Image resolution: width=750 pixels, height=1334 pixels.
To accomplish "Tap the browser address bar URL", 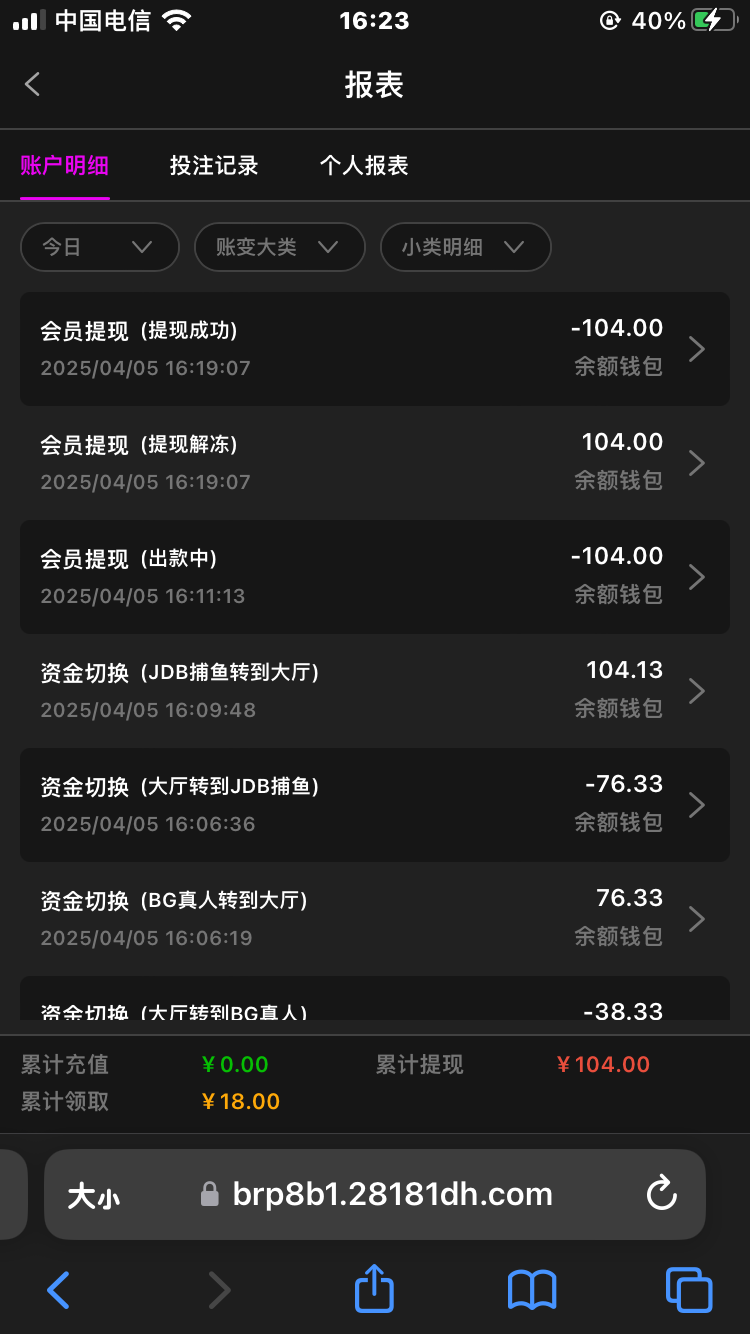I will pyautogui.click(x=392, y=1194).
